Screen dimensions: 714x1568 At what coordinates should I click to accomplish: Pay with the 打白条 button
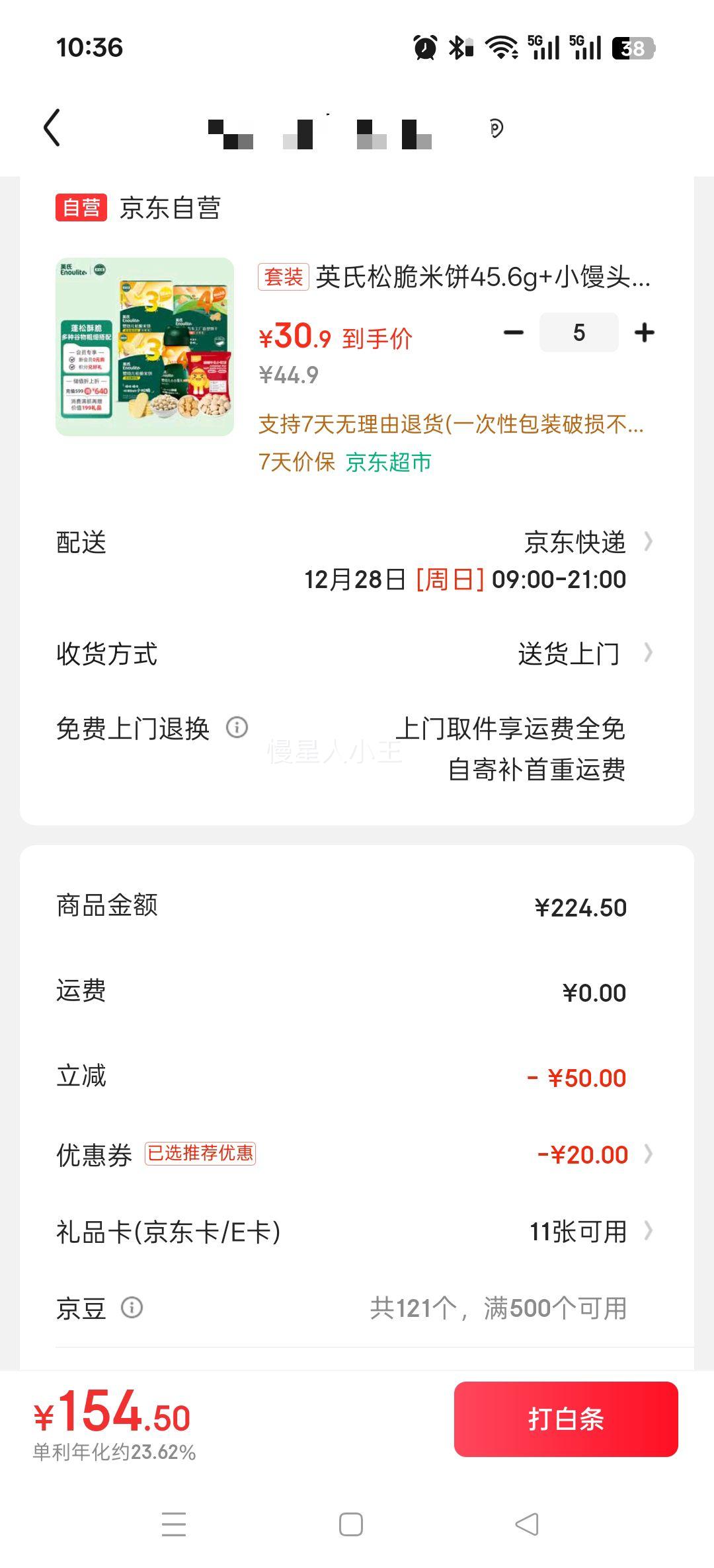click(x=566, y=1419)
